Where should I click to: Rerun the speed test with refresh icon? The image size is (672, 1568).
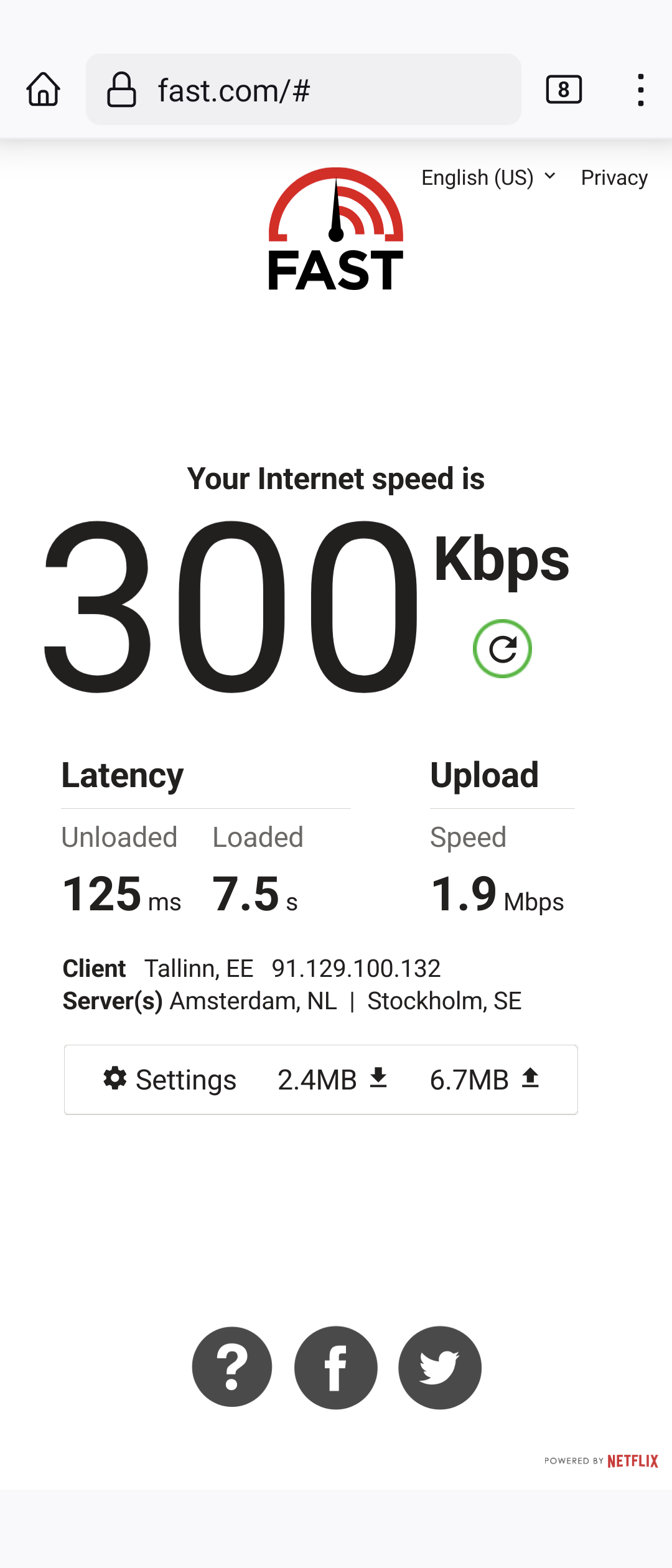(502, 649)
